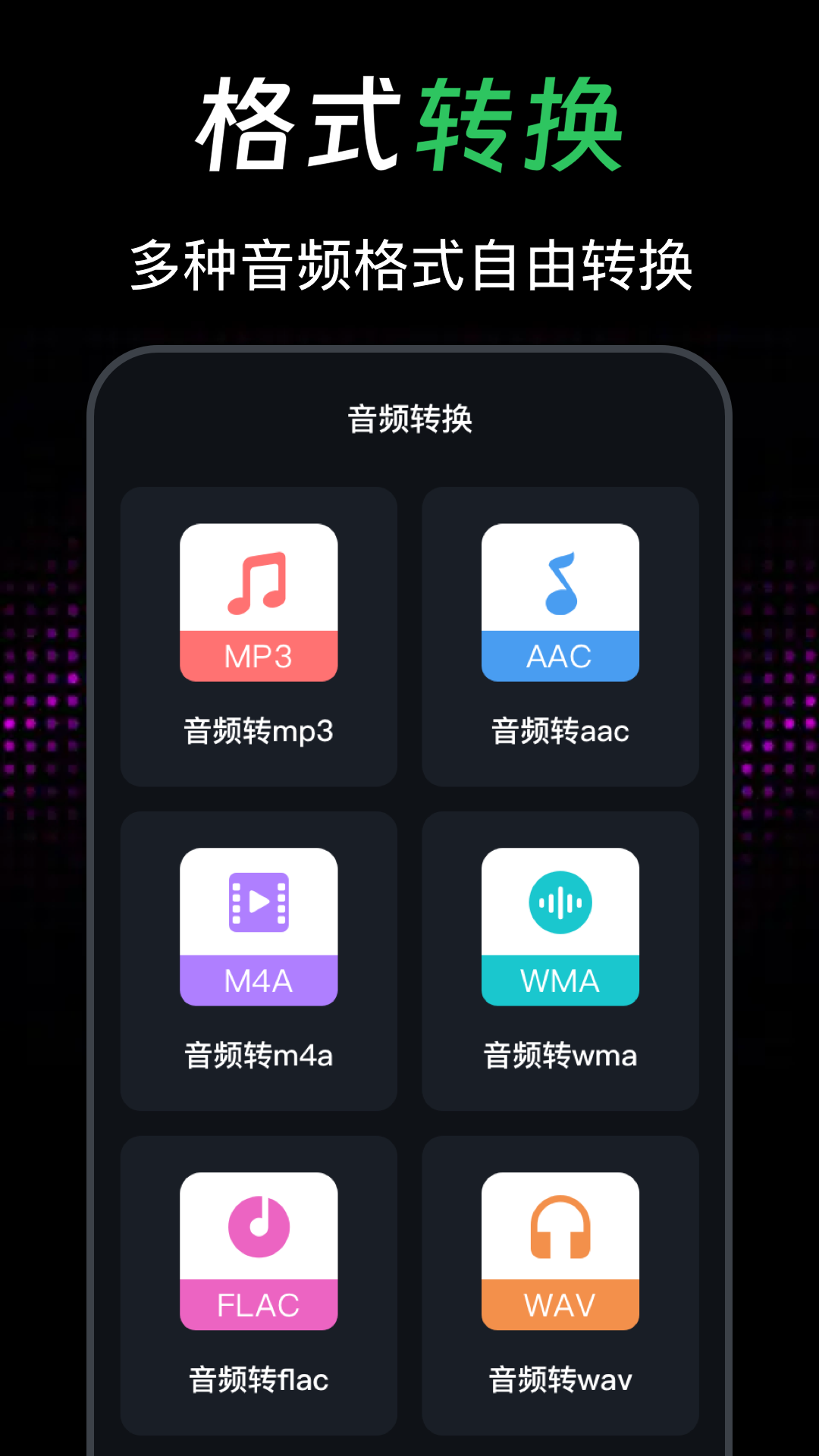
Task: Select the 音频转m4a option
Action: [x=259, y=1054]
